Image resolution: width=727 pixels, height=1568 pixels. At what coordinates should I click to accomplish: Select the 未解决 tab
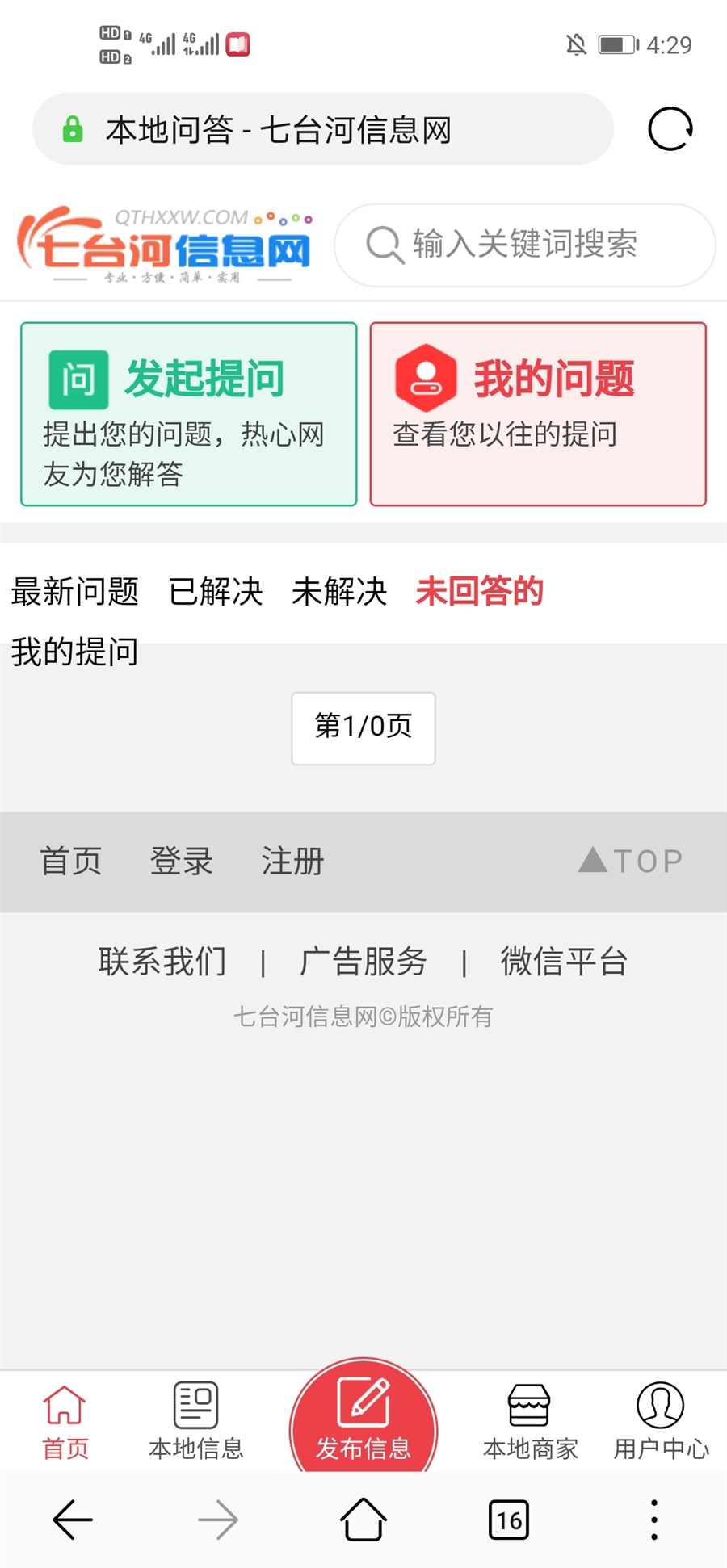[x=339, y=592]
